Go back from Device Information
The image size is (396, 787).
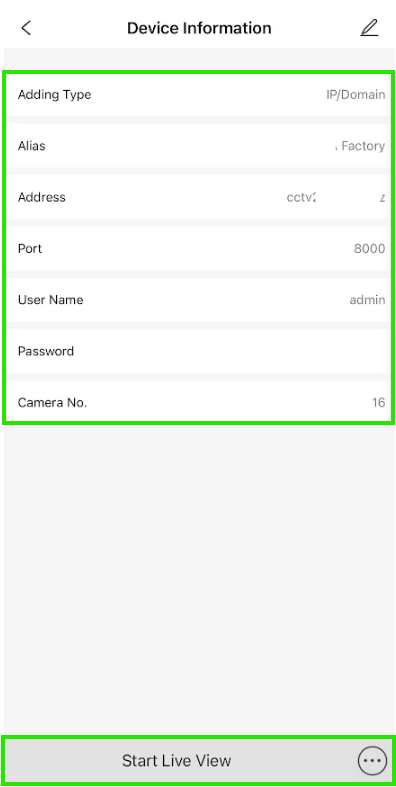(x=26, y=28)
